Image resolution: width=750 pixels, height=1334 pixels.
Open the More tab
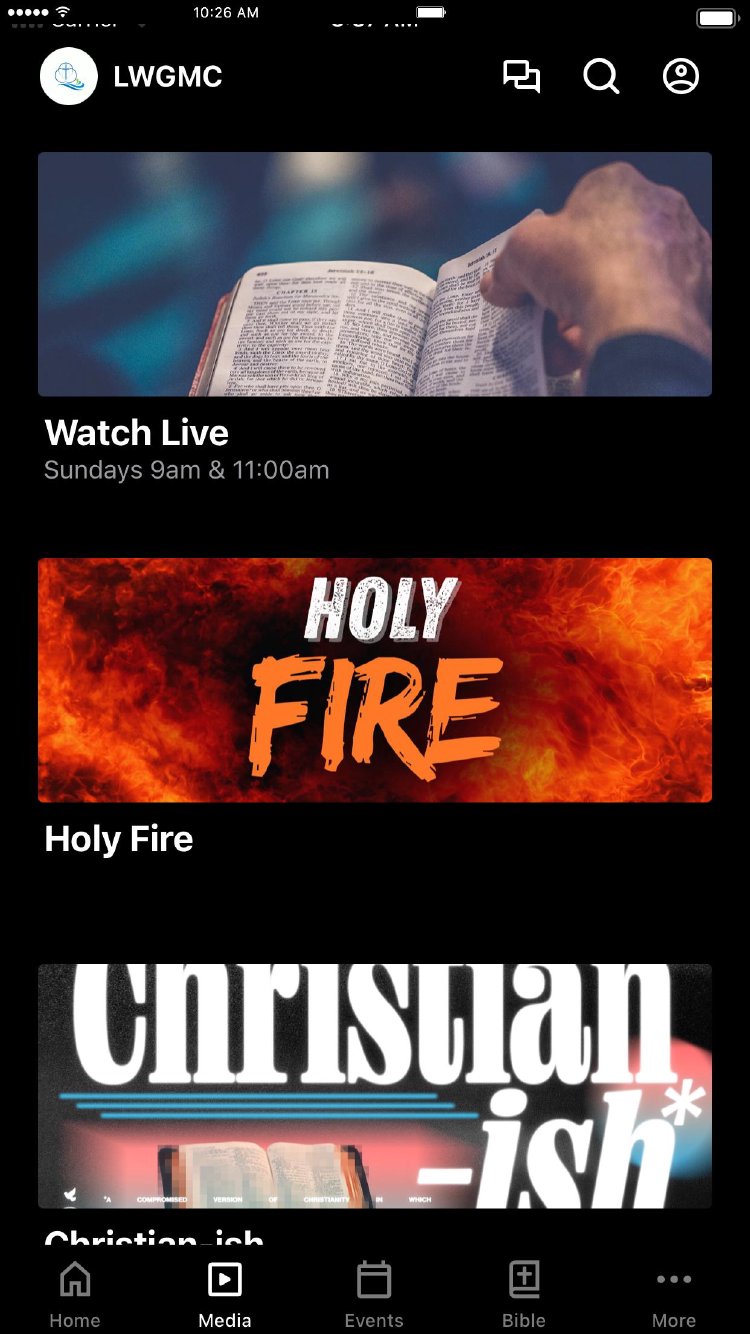point(674,1294)
